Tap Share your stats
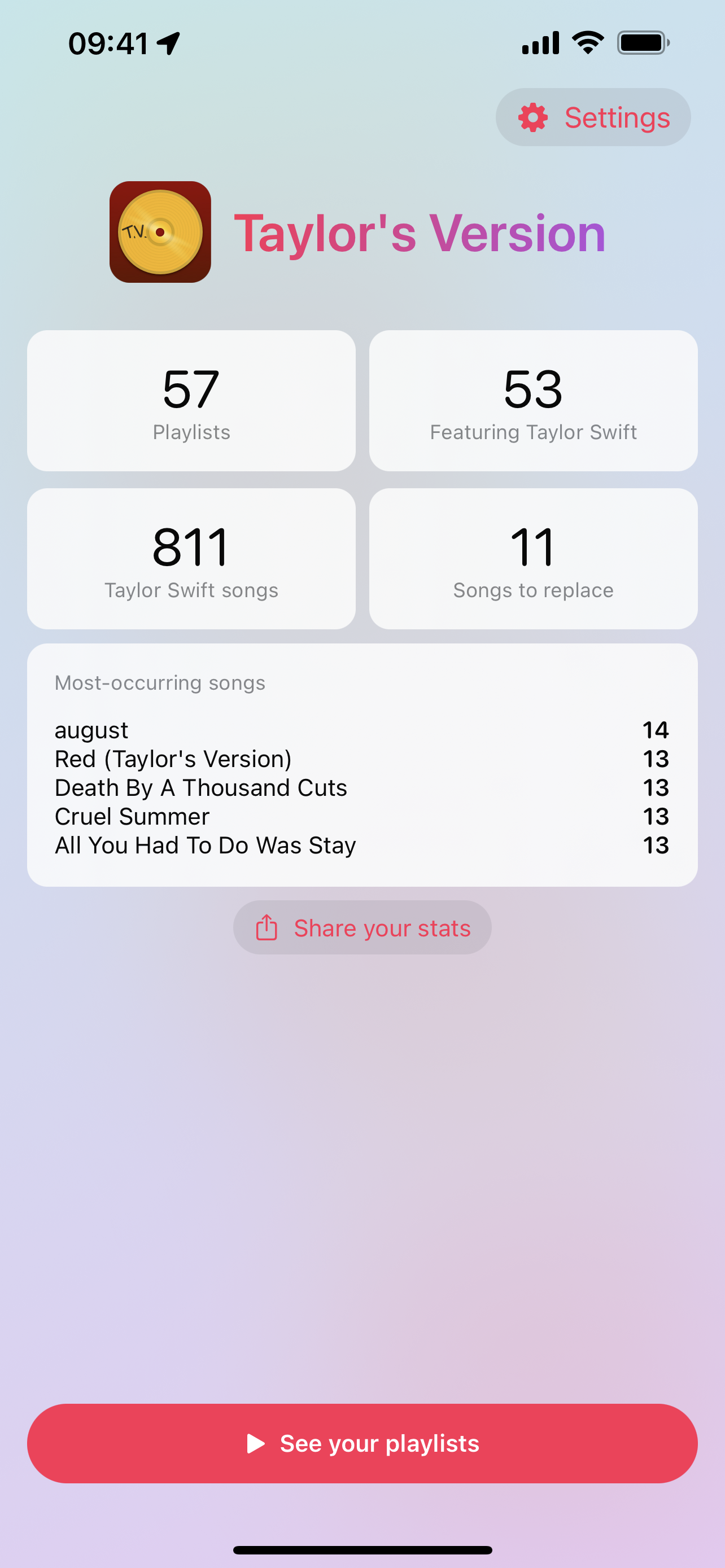Screen dimensions: 725x1568 [362, 927]
